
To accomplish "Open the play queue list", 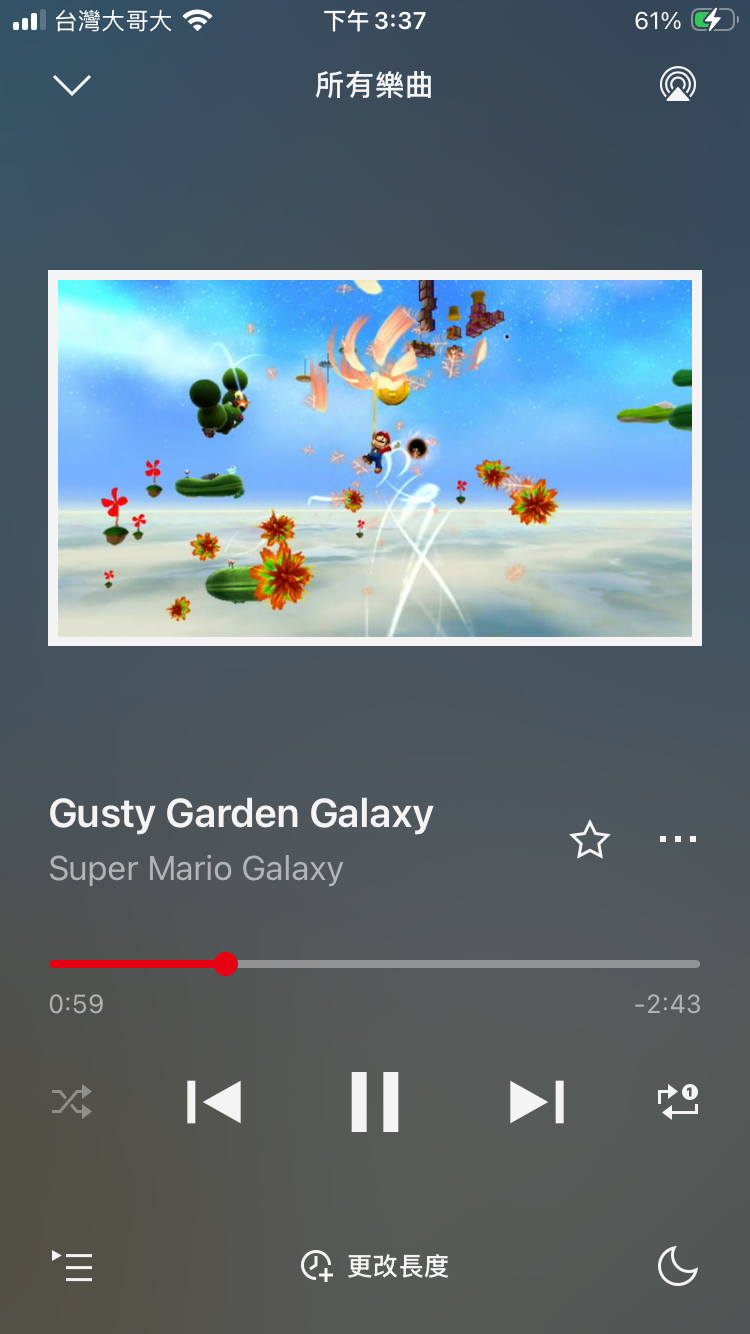I will click(72, 1267).
